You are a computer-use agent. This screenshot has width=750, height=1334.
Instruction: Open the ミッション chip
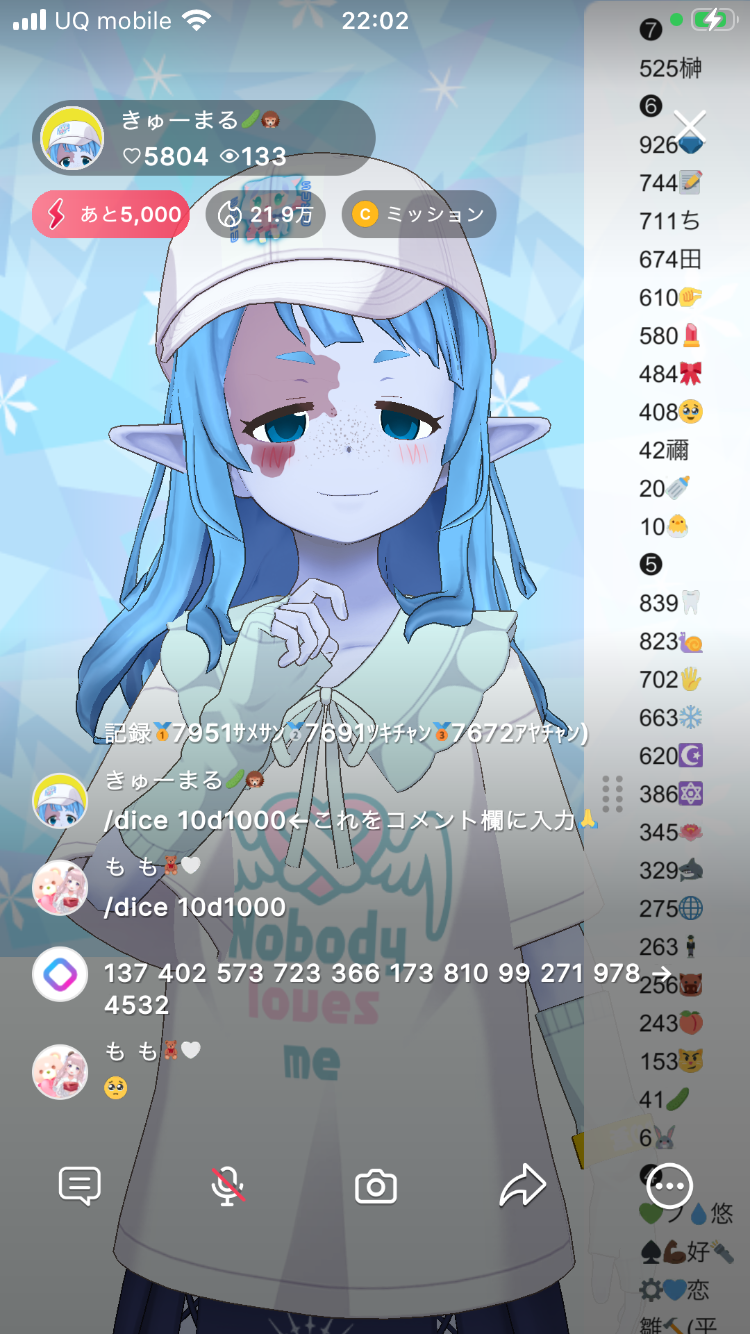(x=418, y=214)
